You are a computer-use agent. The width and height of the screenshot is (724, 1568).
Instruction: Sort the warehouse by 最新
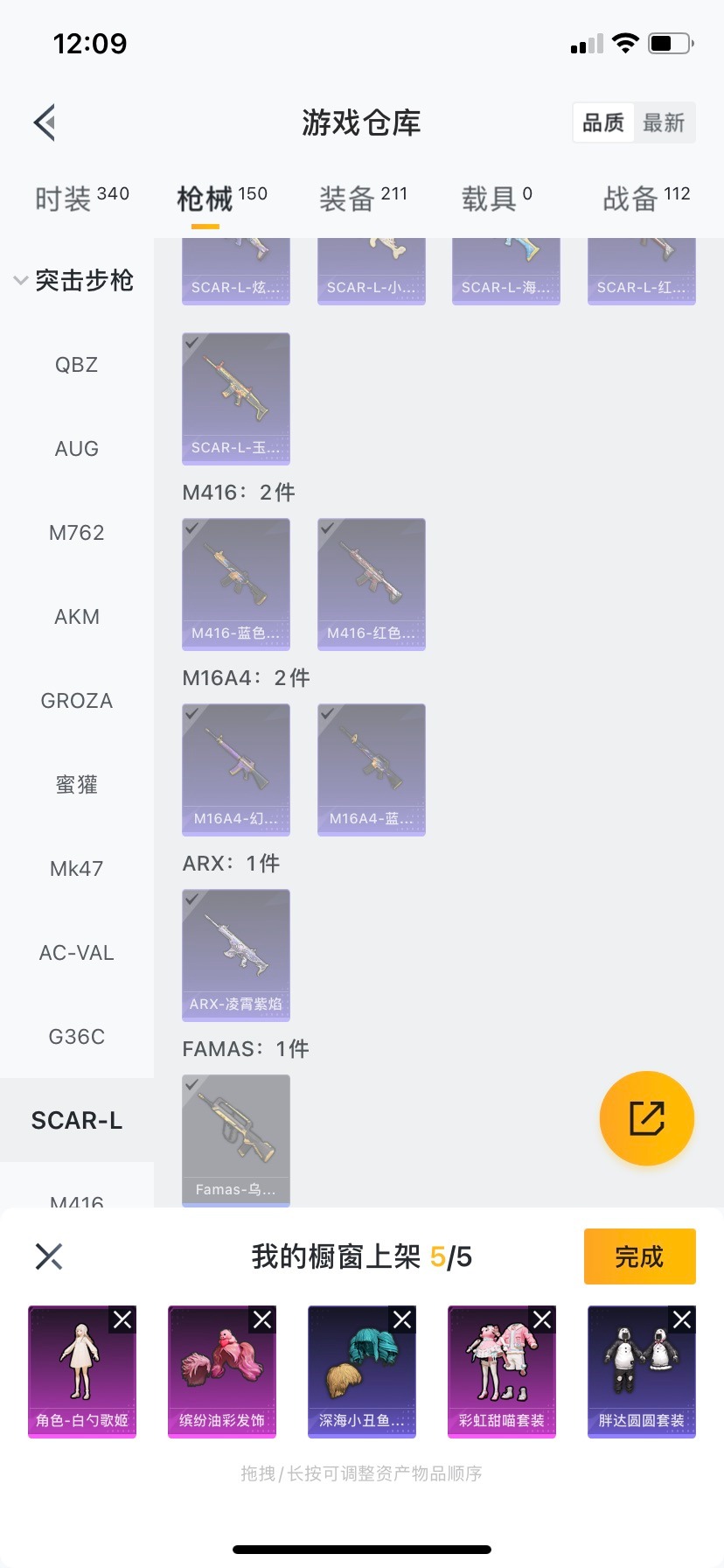pos(664,122)
